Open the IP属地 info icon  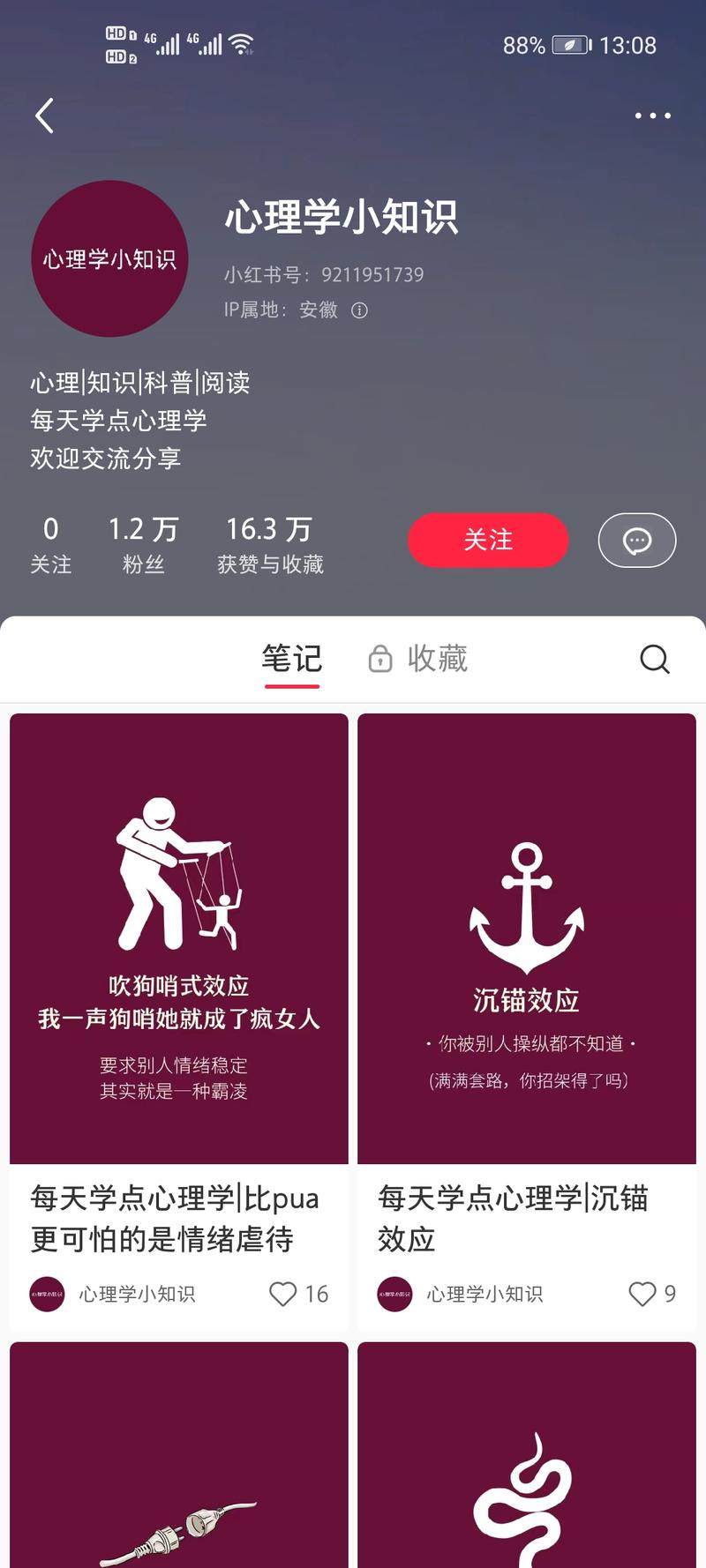click(359, 310)
